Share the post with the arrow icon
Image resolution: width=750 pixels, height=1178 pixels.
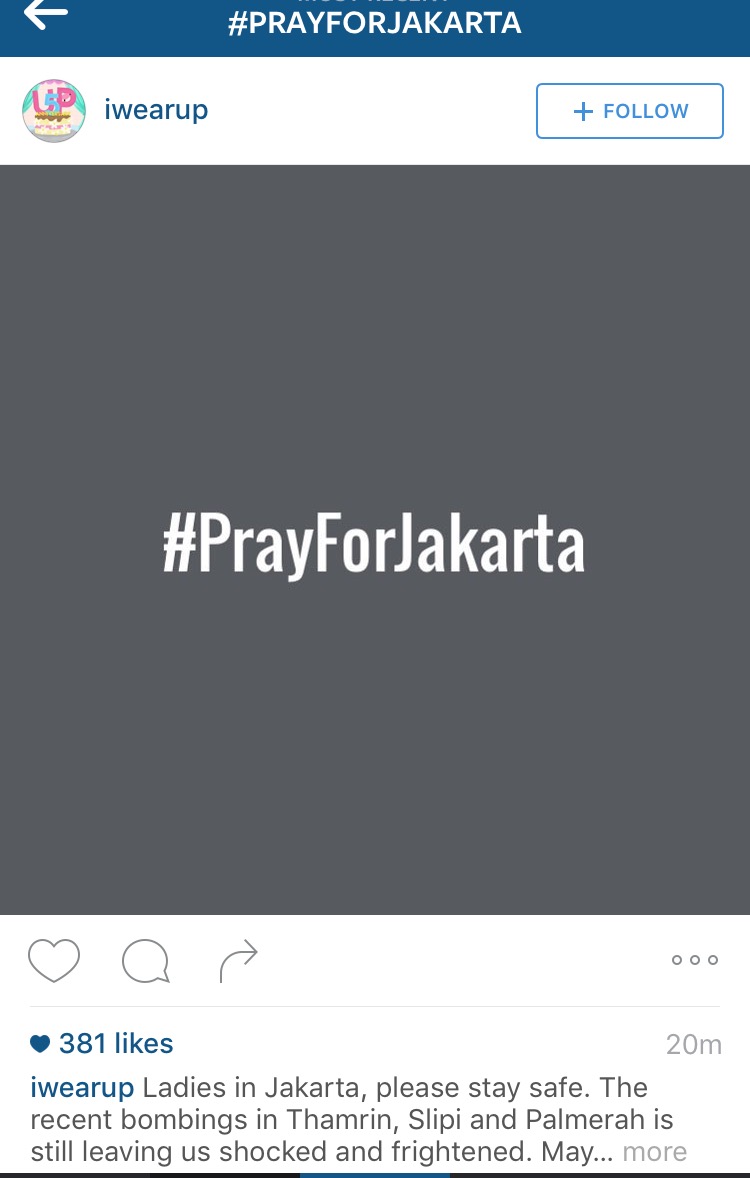[x=238, y=961]
